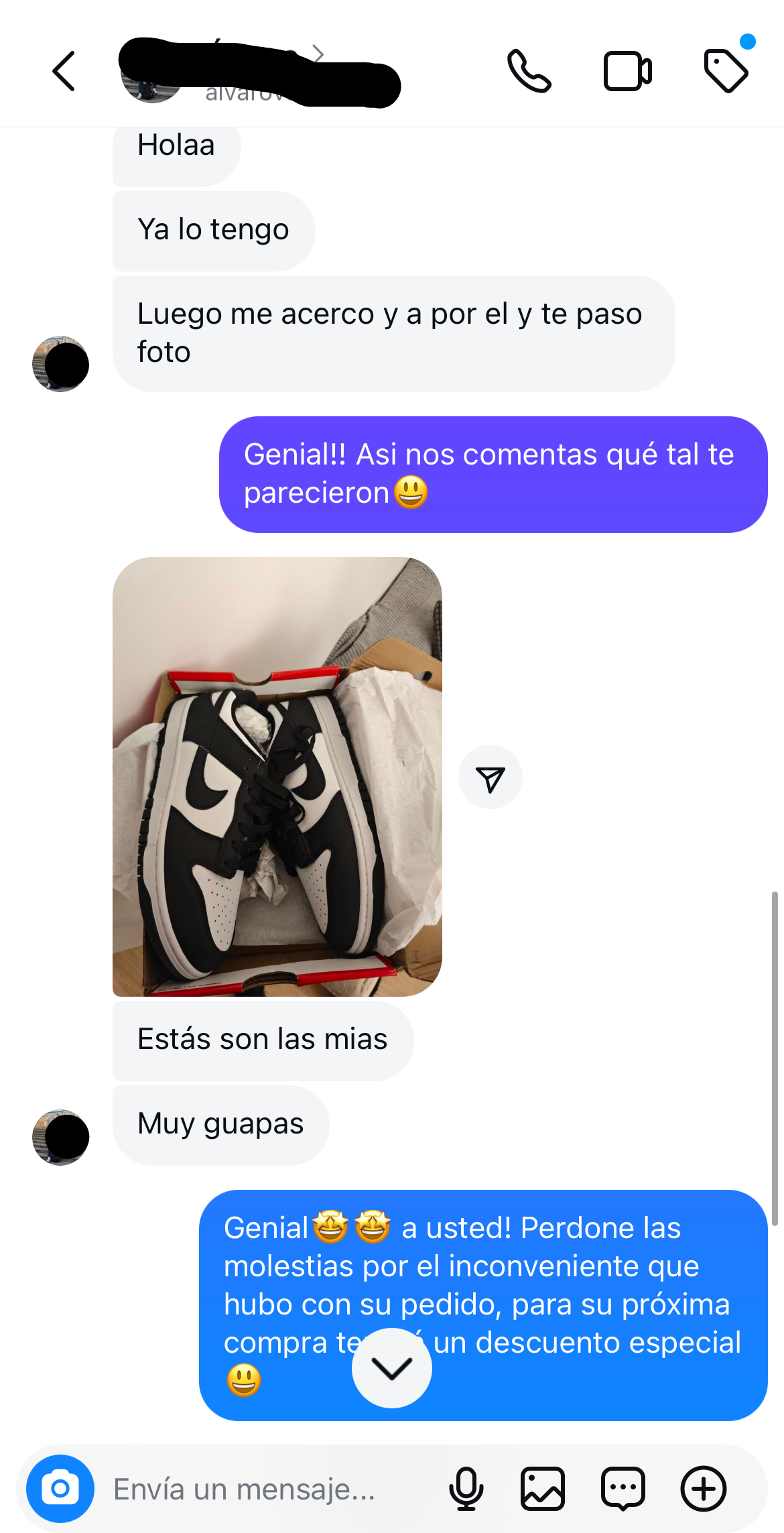Start a video call with the contact
The image size is (784, 1533).
click(628, 69)
